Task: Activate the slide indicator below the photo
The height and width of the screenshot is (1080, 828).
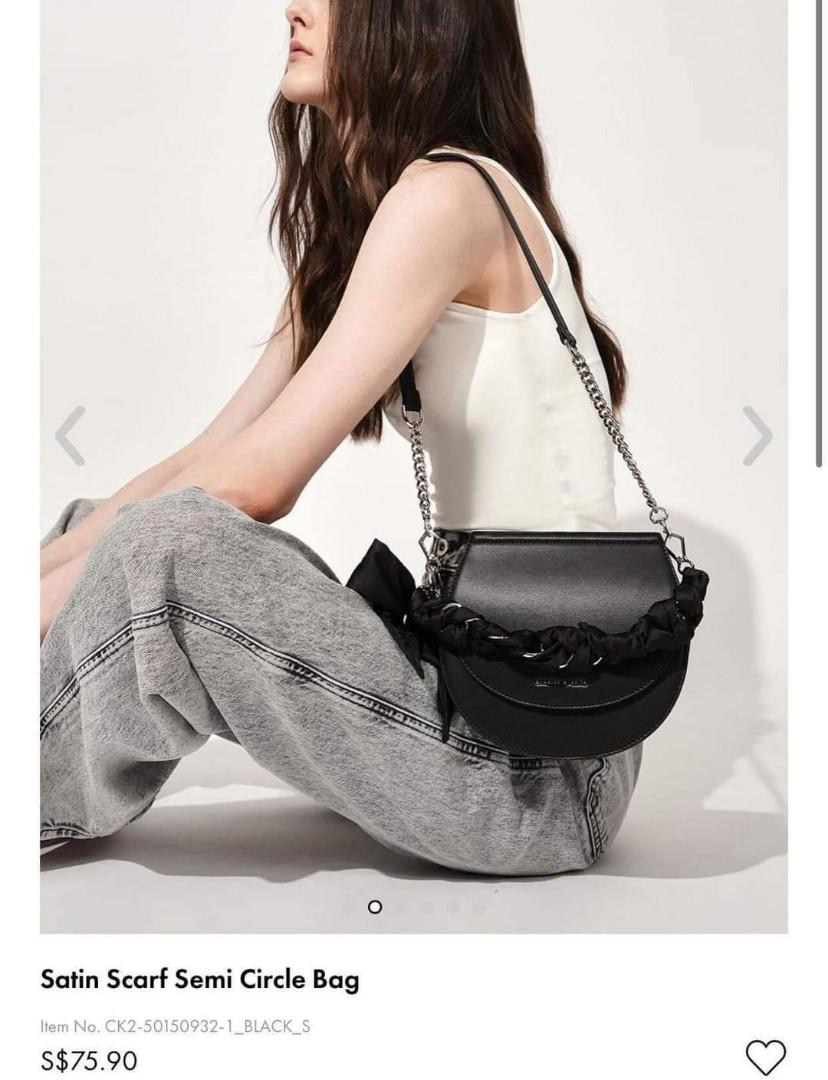Action: (377, 905)
